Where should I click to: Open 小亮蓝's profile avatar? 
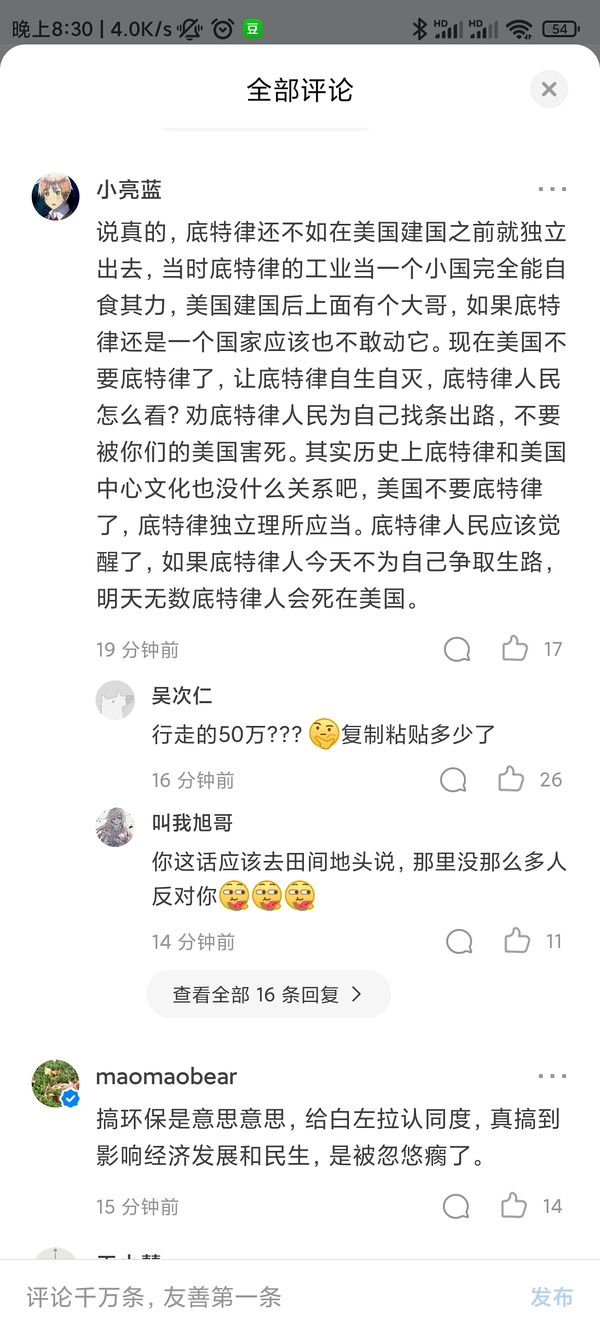click(56, 197)
